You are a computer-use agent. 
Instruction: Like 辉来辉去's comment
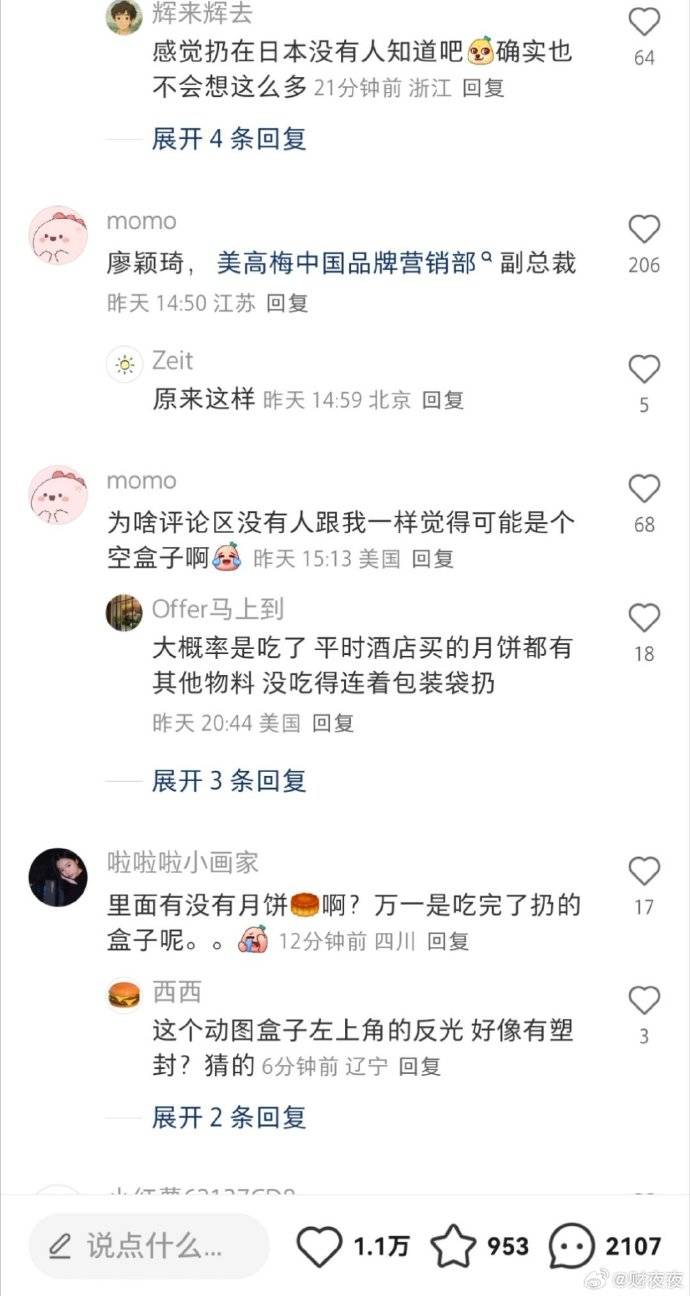[x=644, y=22]
